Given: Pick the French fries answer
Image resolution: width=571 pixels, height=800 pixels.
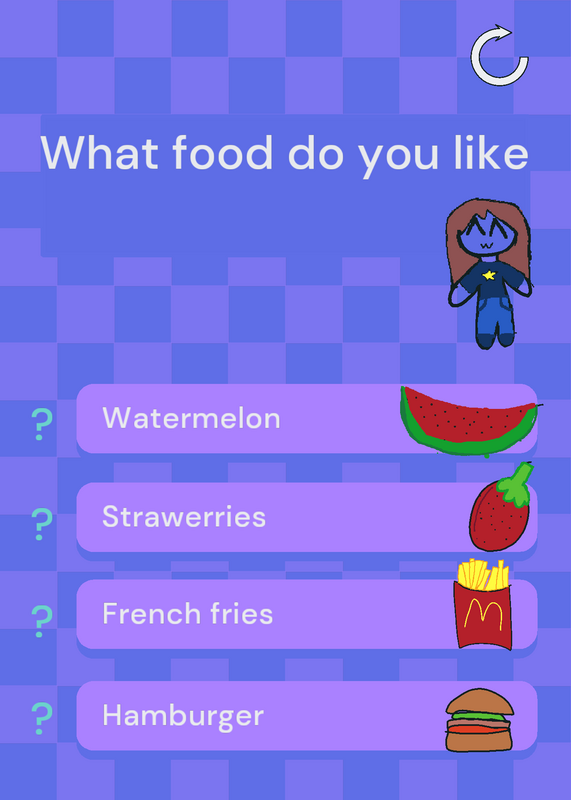Looking at the screenshot, I should (x=307, y=614).
